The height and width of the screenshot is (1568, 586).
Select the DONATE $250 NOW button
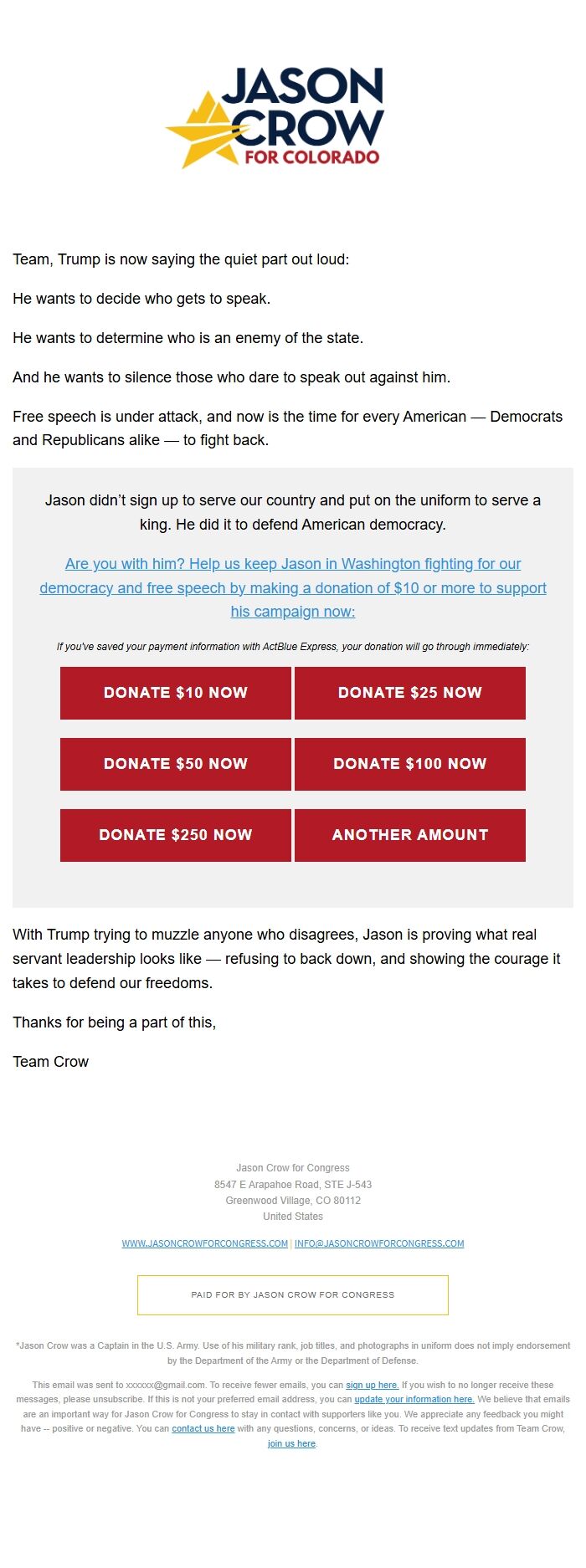click(x=176, y=835)
